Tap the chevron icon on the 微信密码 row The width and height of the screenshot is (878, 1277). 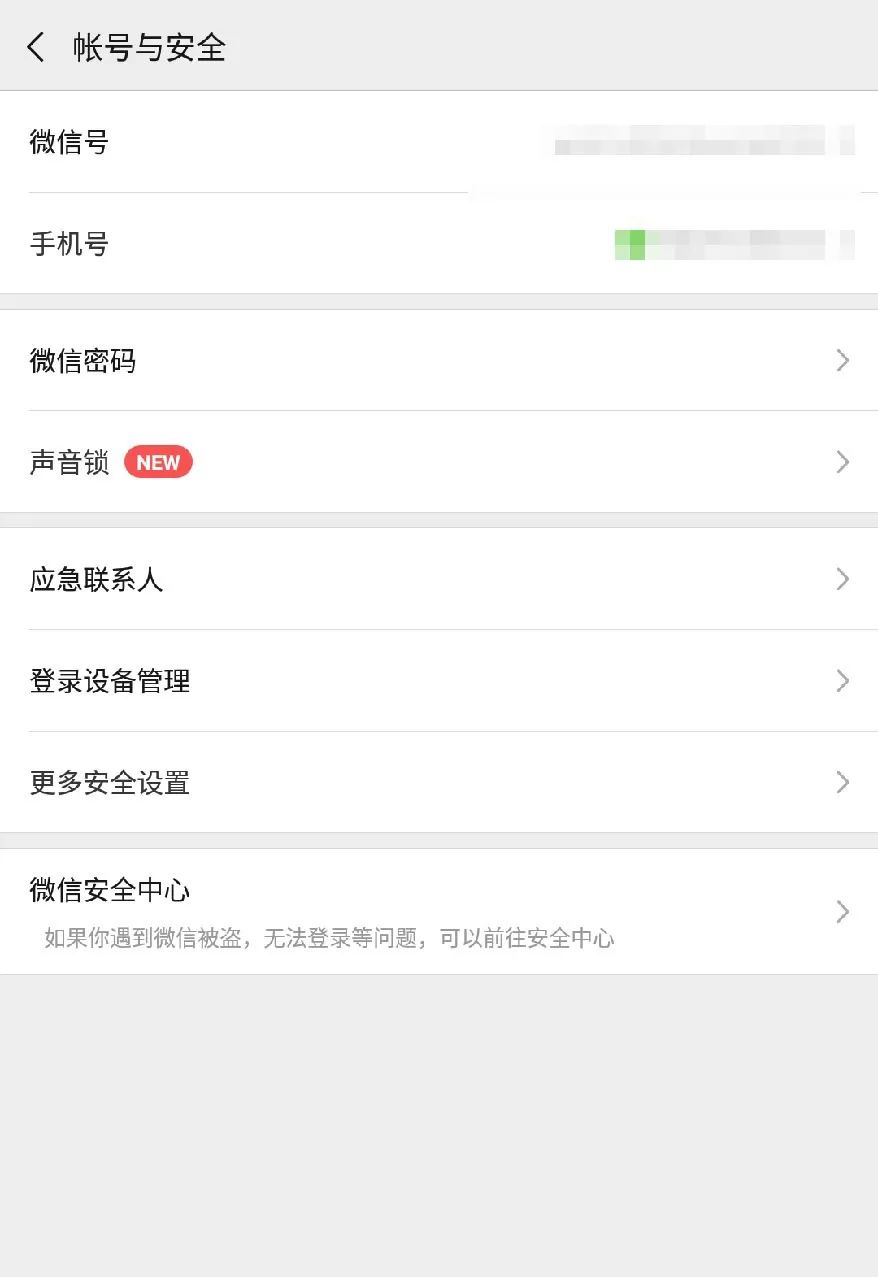coord(842,360)
